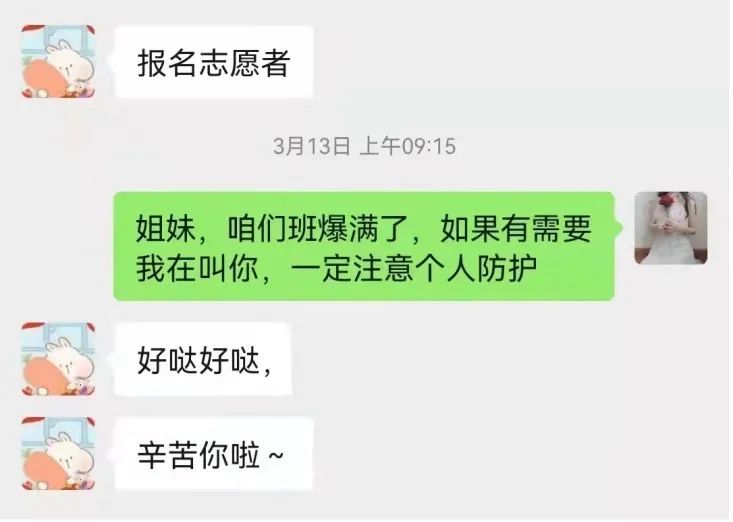The width and height of the screenshot is (733, 522).
Task: View the sender's avatar next to the green message
Action: tap(671, 228)
